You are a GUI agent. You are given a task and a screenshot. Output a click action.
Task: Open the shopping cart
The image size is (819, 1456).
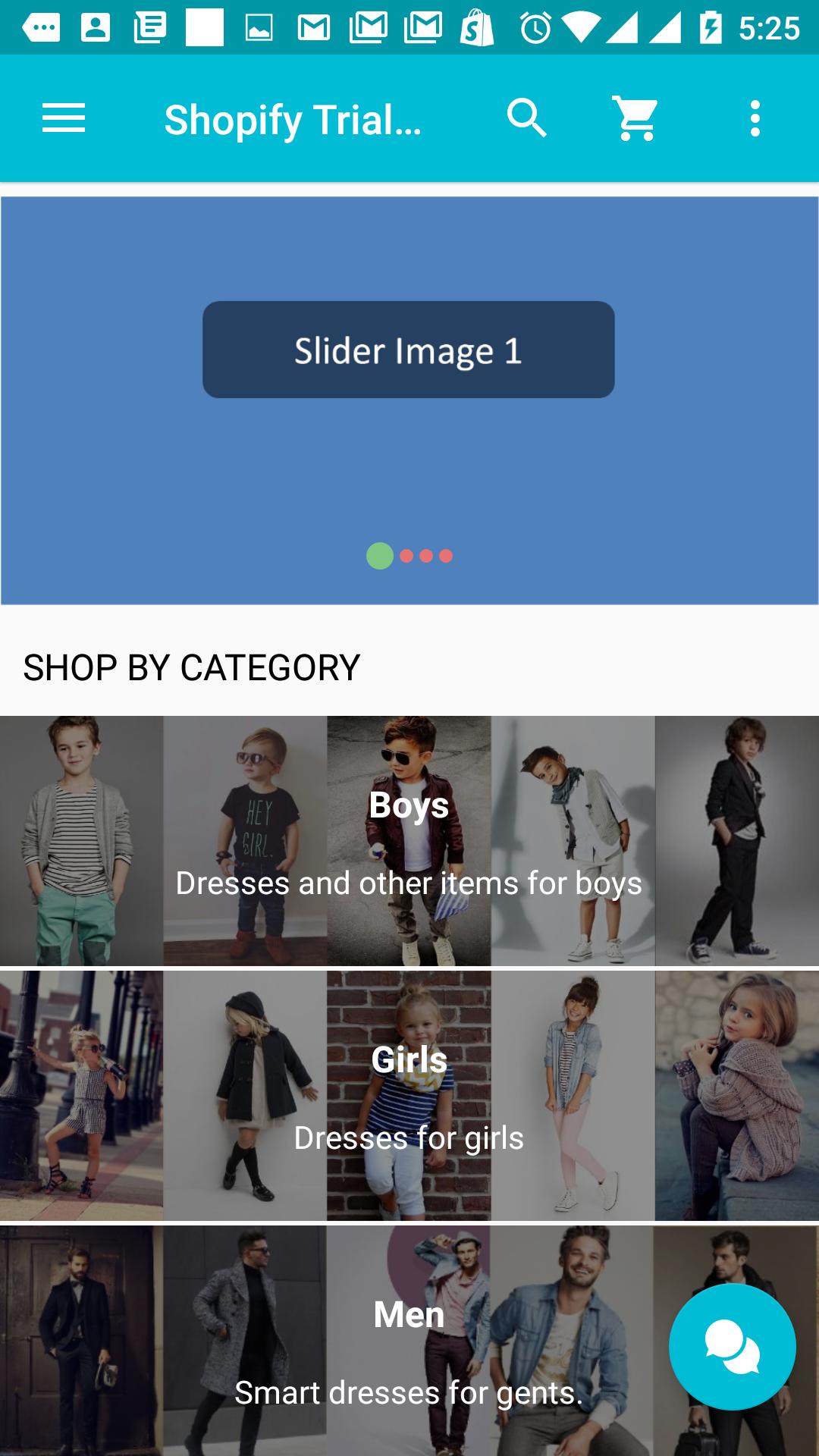pyautogui.click(x=635, y=118)
